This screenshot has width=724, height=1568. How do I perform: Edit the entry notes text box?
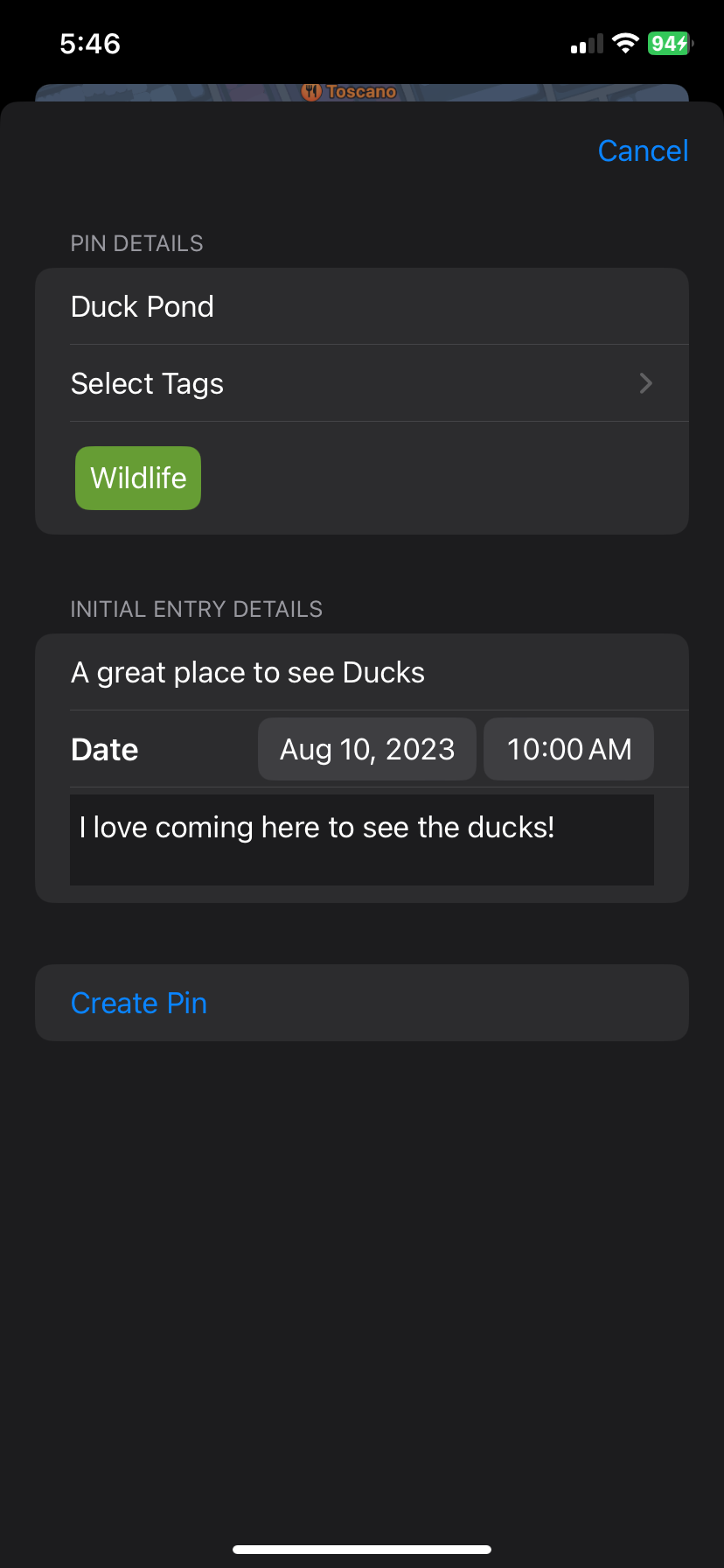tap(362, 840)
